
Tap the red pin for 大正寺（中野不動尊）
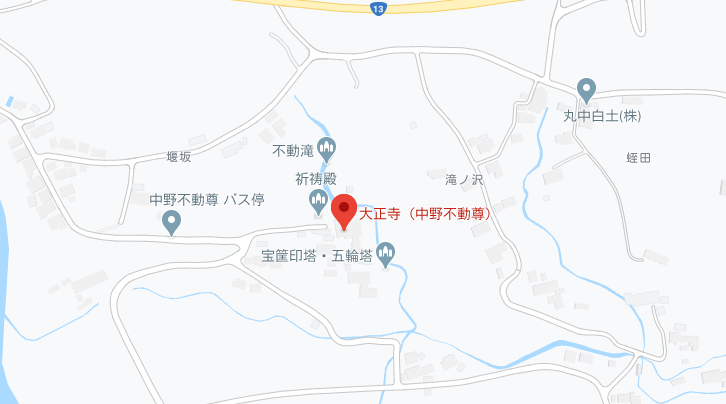(x=343, y=211)
